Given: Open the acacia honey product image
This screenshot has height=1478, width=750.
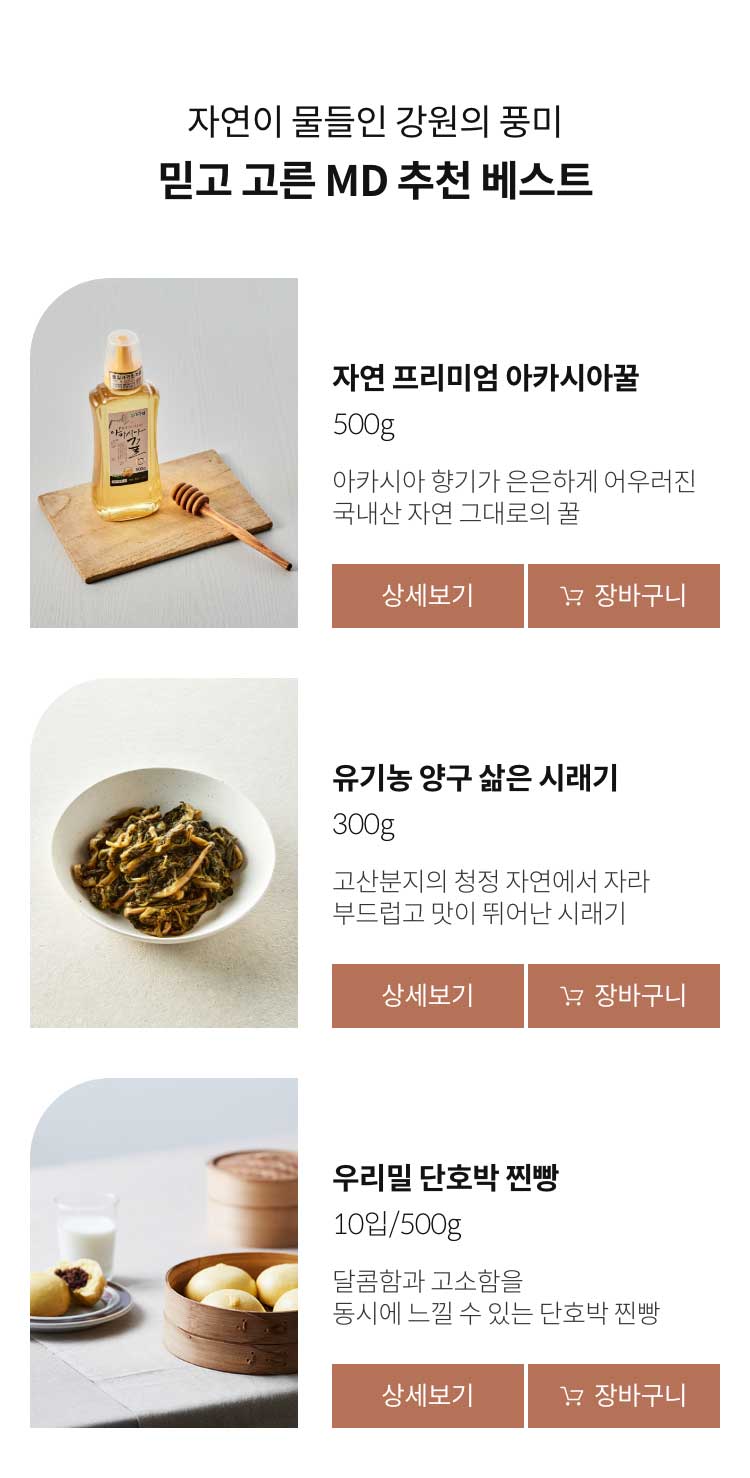Looking at the screenshot, I should tap(164, 453).
